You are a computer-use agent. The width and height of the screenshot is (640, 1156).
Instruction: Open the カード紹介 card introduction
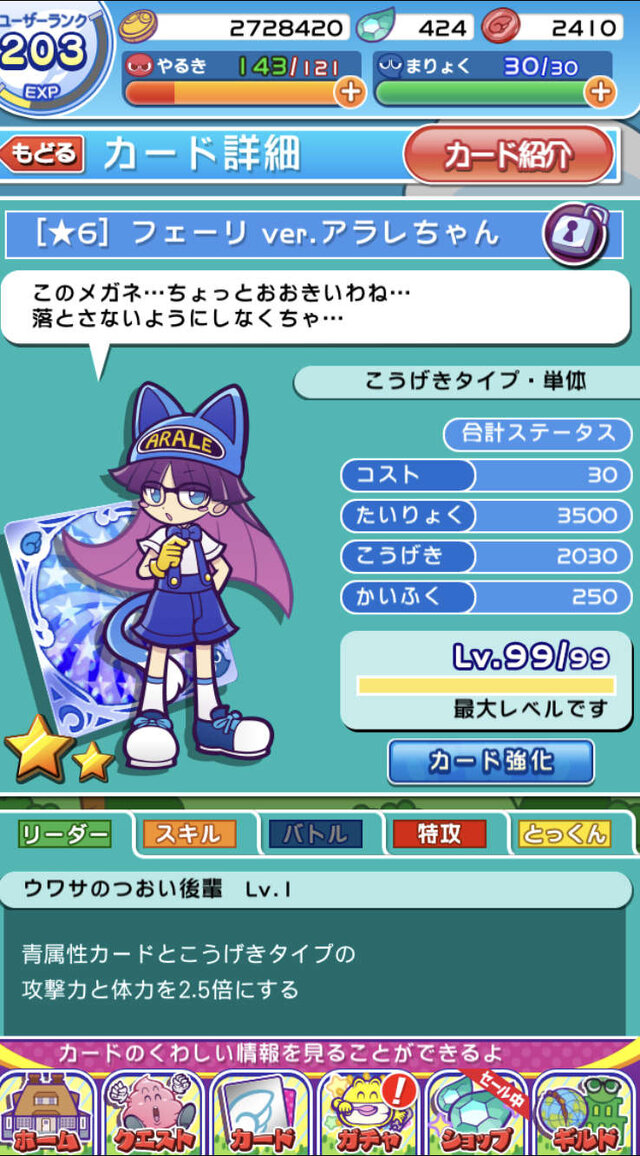[508, 155]
